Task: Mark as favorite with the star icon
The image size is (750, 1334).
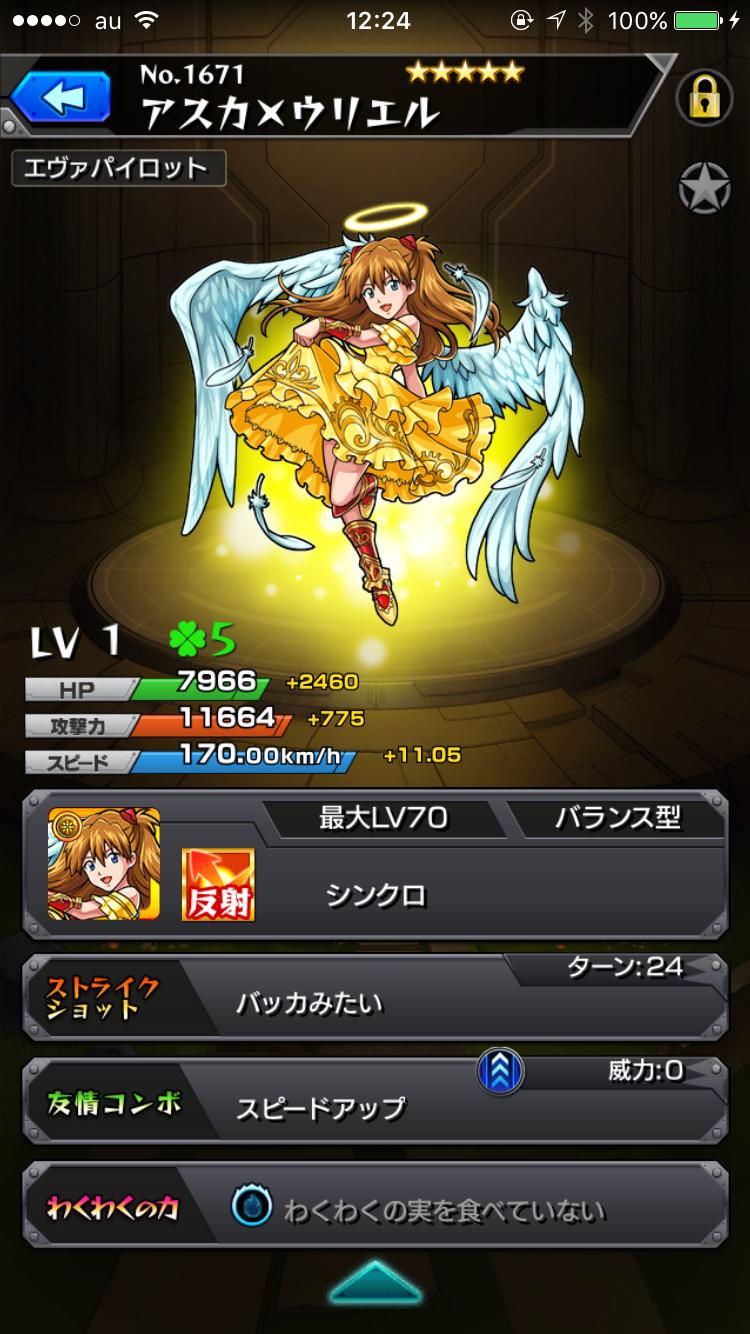Action: pyautogui.click(x=705, y=187)
